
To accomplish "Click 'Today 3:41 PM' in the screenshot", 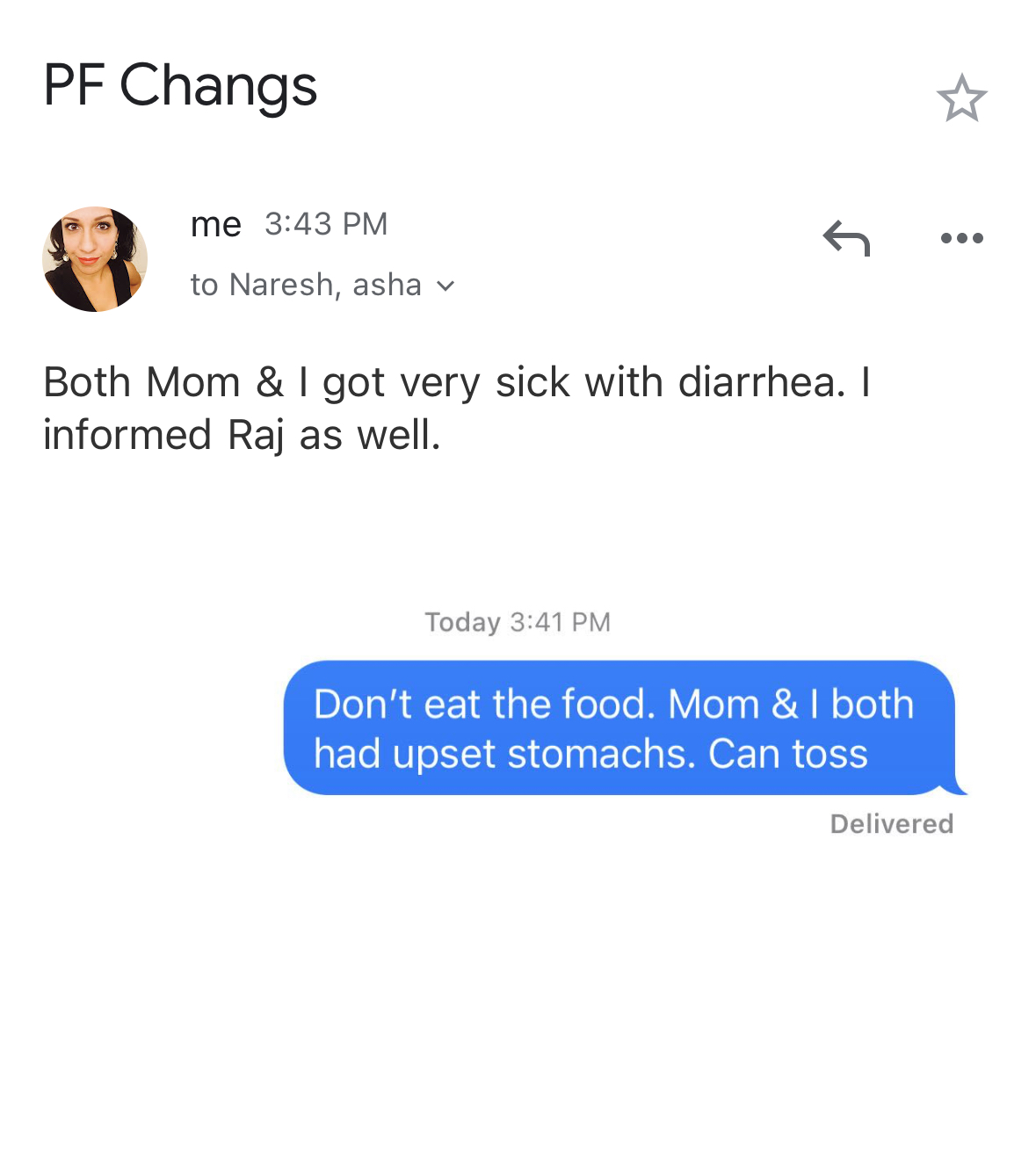I will point(517,621).
